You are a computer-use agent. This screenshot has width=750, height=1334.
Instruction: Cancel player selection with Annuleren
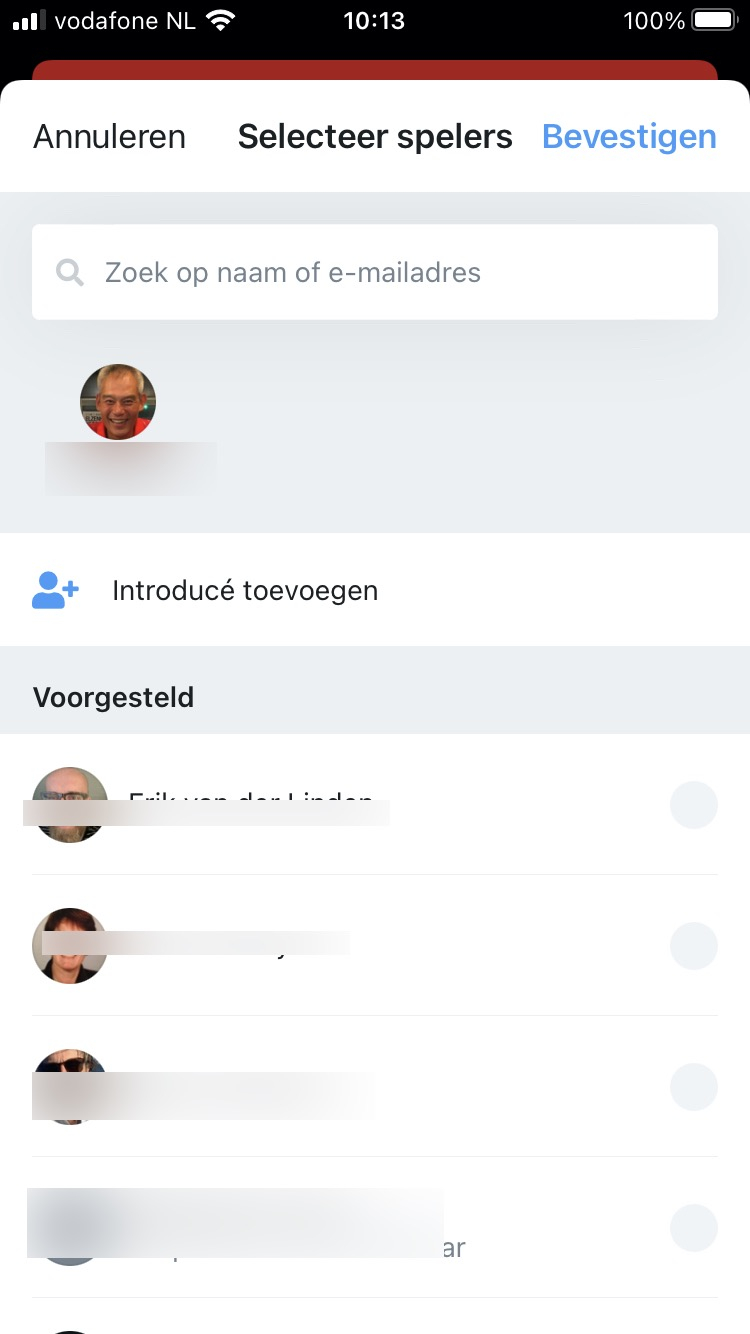(x=108, y=136)
